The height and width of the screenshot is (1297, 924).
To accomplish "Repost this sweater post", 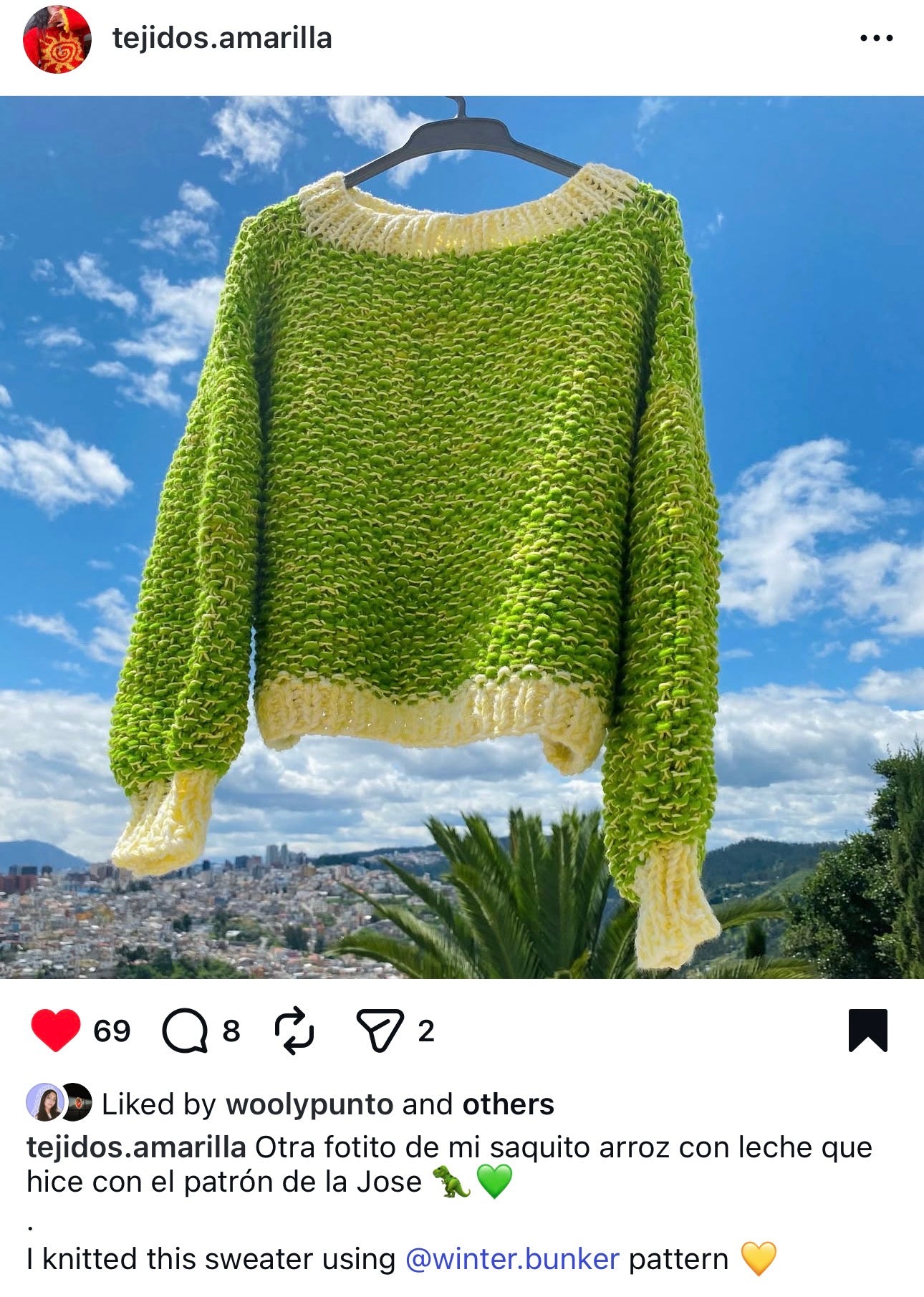I will click(294, 1031).
